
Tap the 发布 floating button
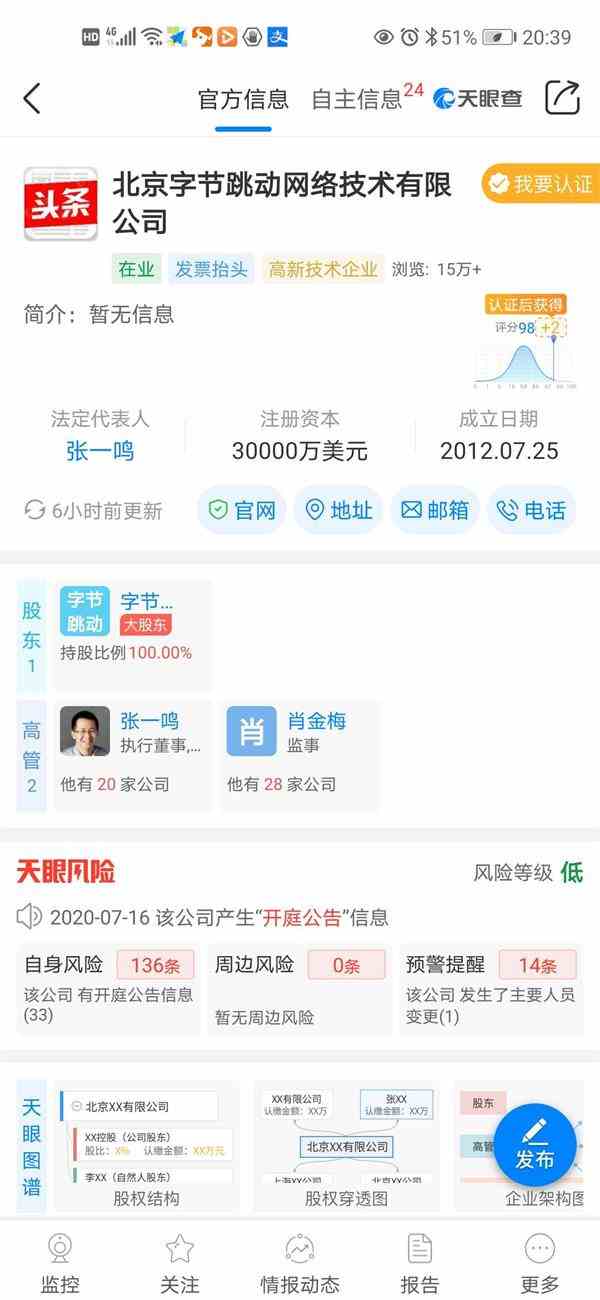pos(535,1145)
